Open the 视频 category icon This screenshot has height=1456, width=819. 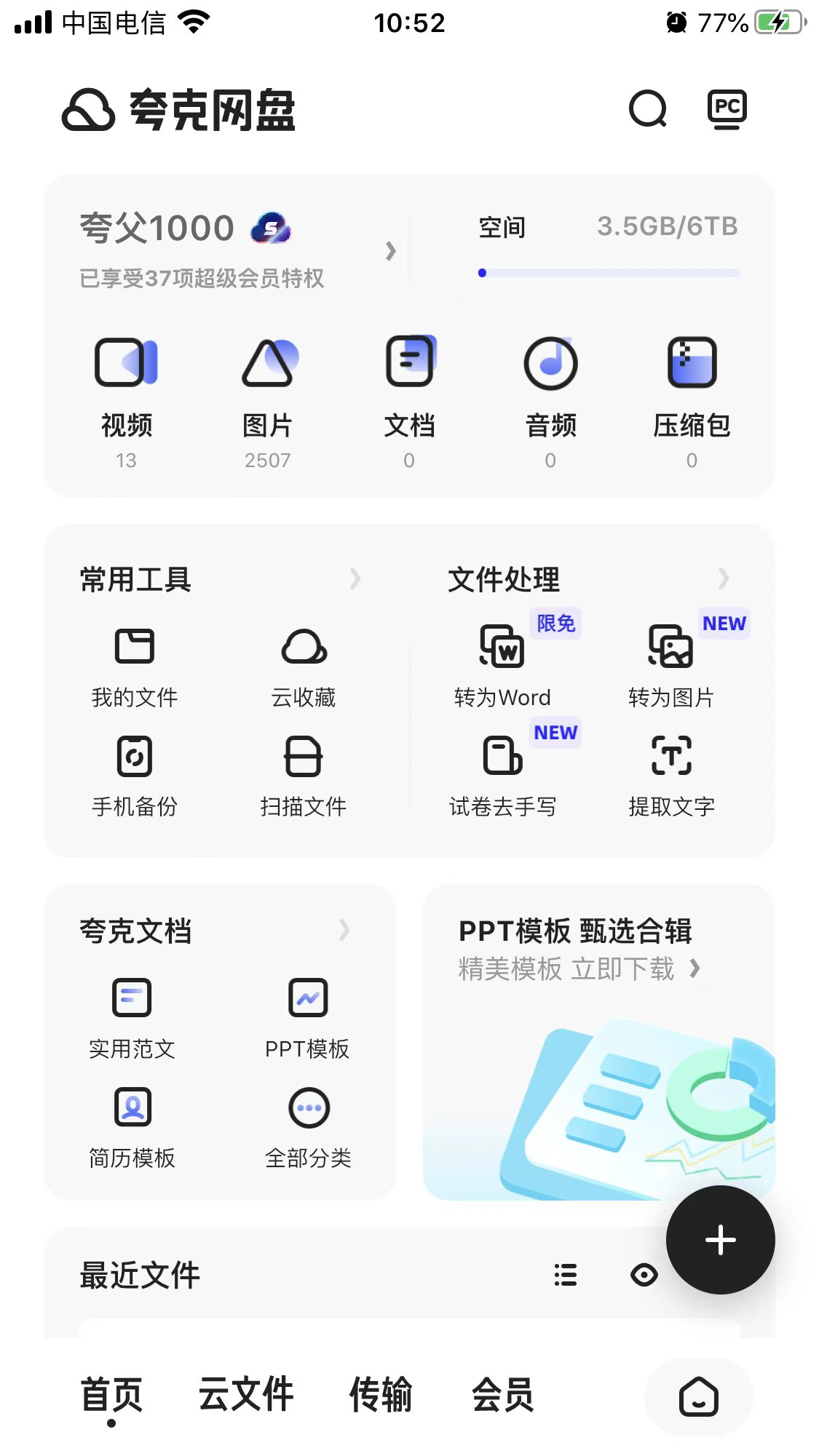click(124, 362)
